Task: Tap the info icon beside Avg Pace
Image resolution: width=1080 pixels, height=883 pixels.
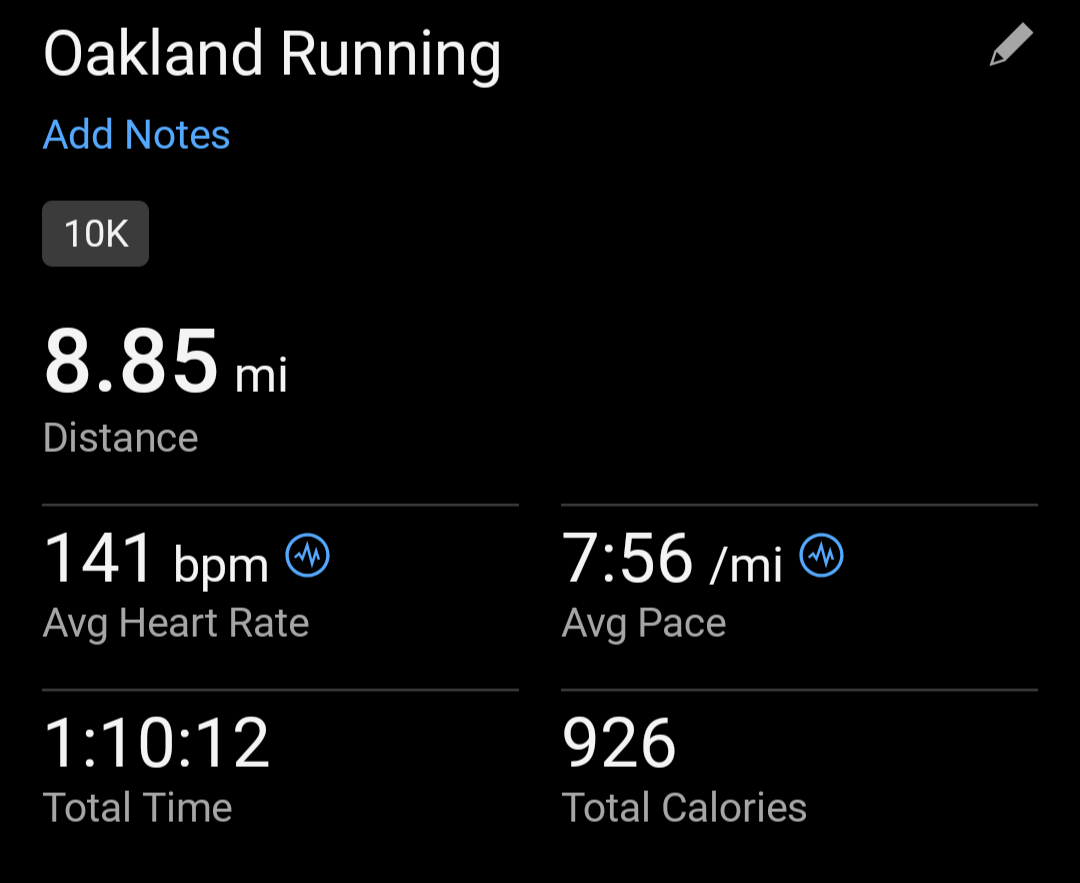Action: coord(821,556)
